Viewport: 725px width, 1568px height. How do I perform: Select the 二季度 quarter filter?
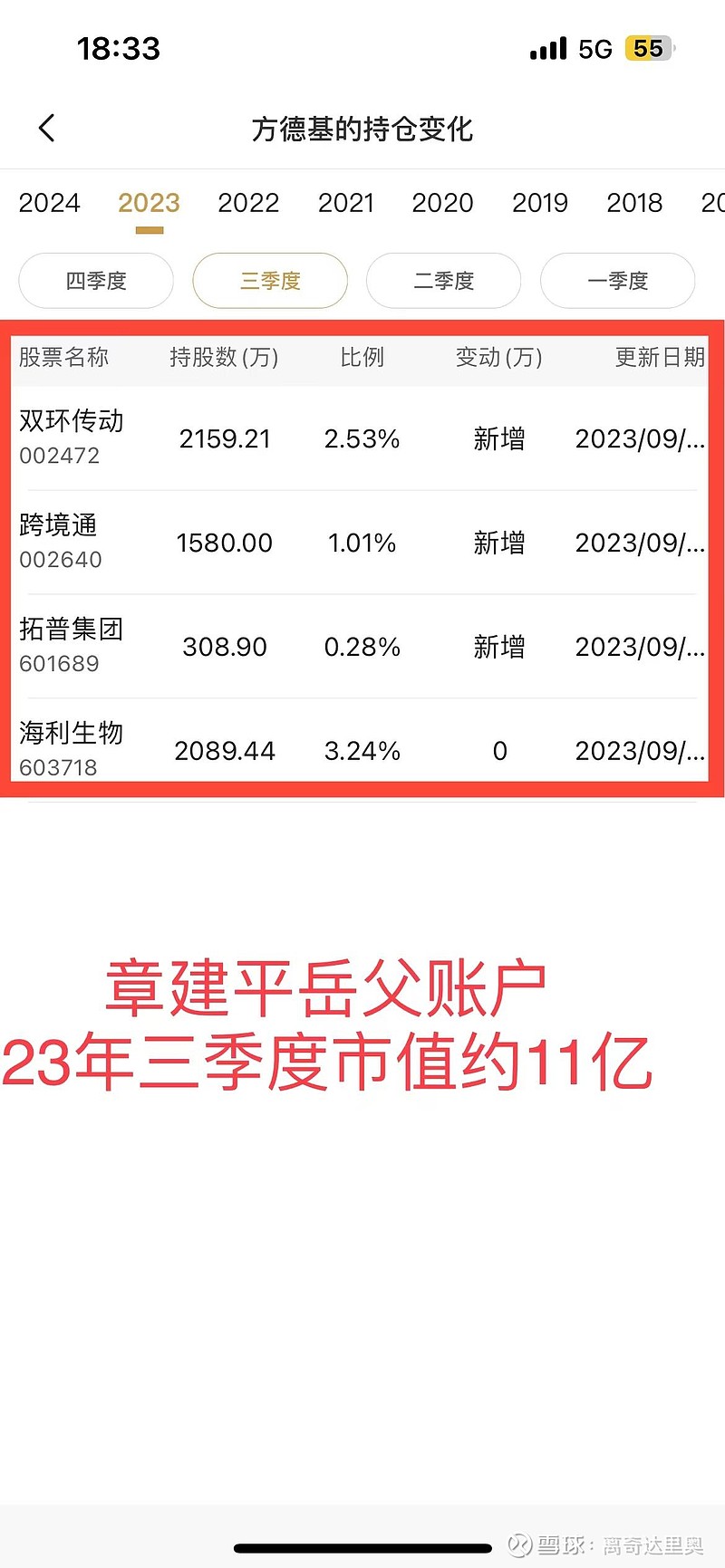pos(443,281)
